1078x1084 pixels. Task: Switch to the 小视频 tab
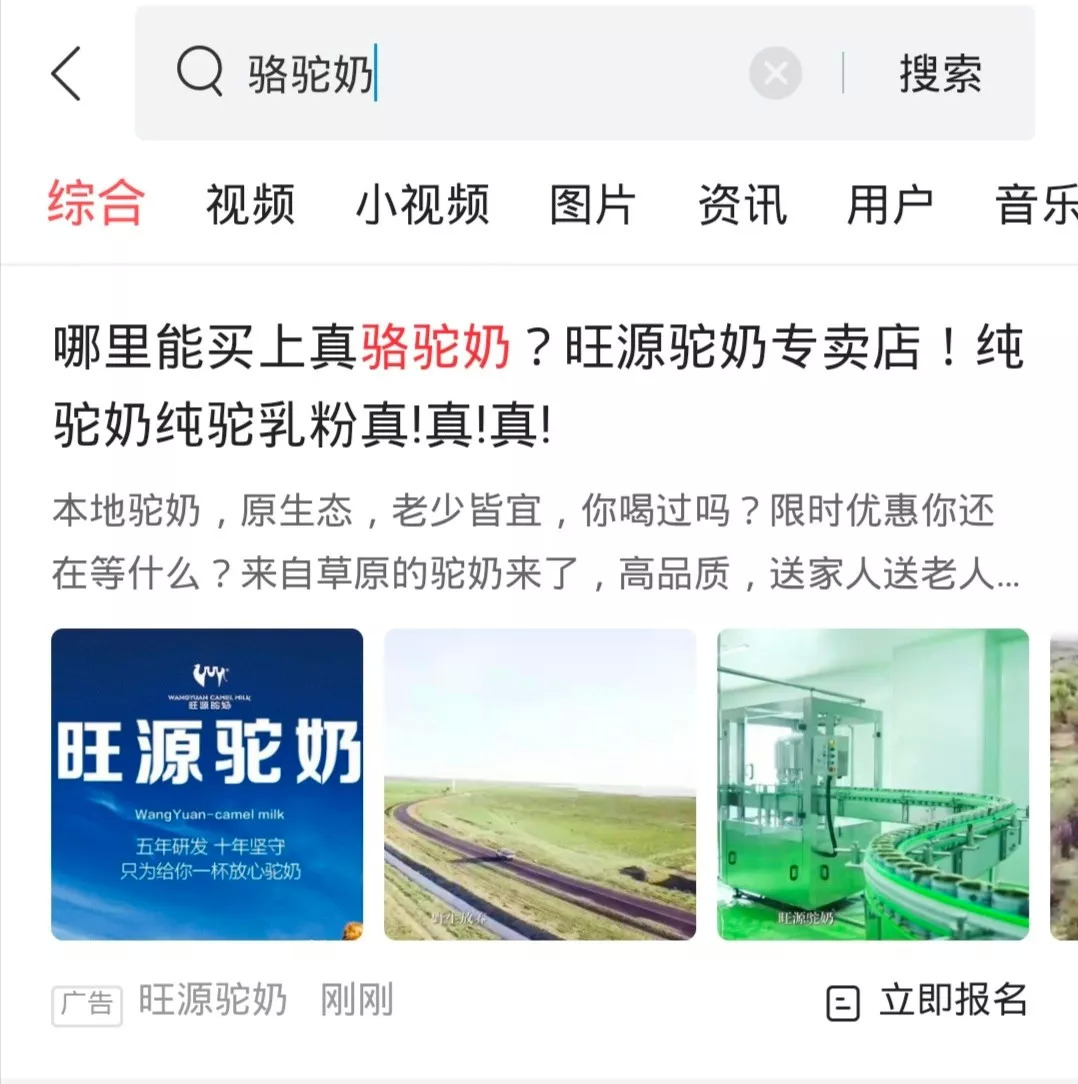(x=422, y=205)
